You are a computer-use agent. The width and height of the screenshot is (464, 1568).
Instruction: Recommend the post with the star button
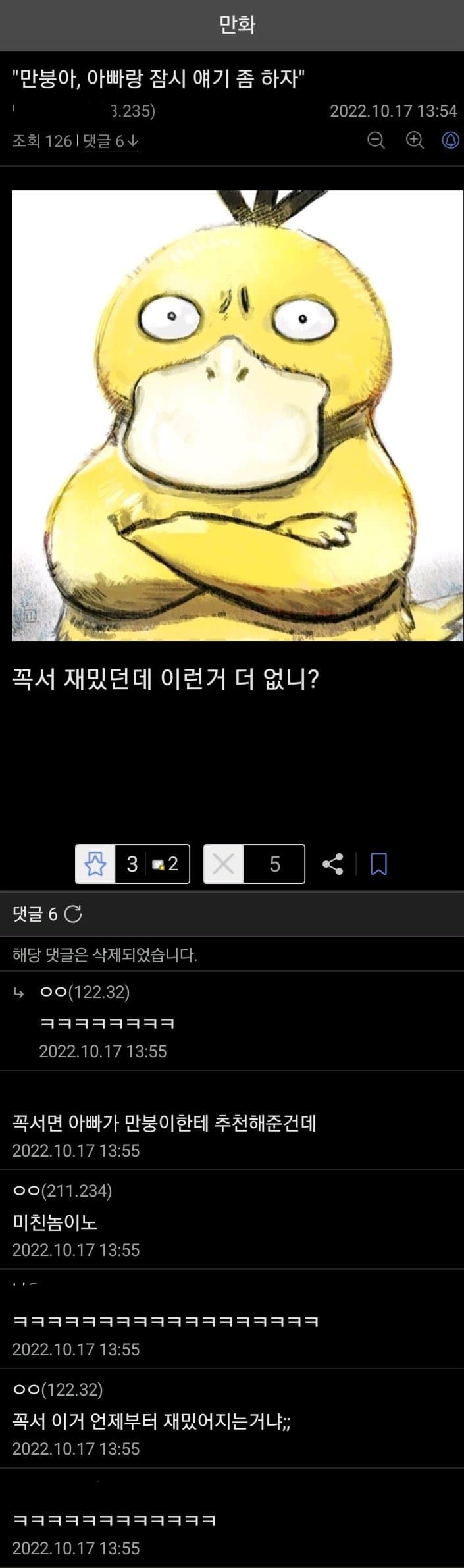pos(95,863)
